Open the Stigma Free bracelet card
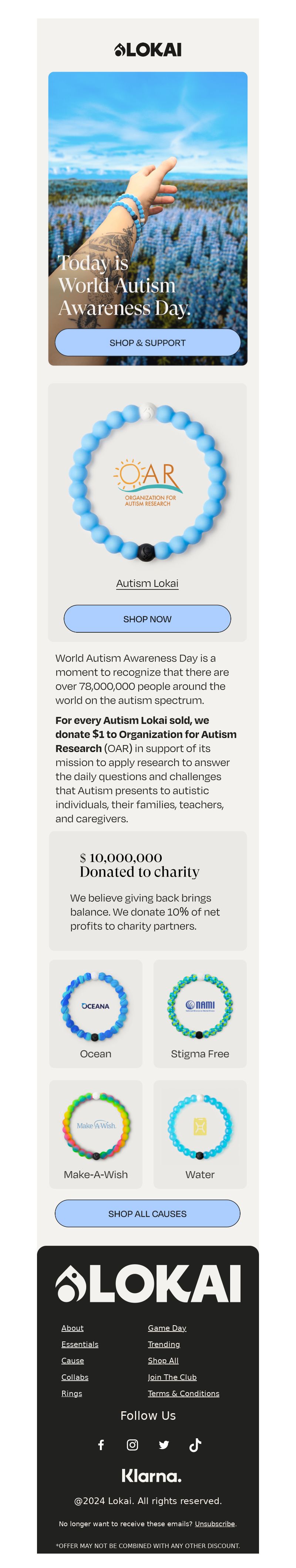Image resolution: width=296 pixels, height=1568 pixels. [x=200, y=1013]
